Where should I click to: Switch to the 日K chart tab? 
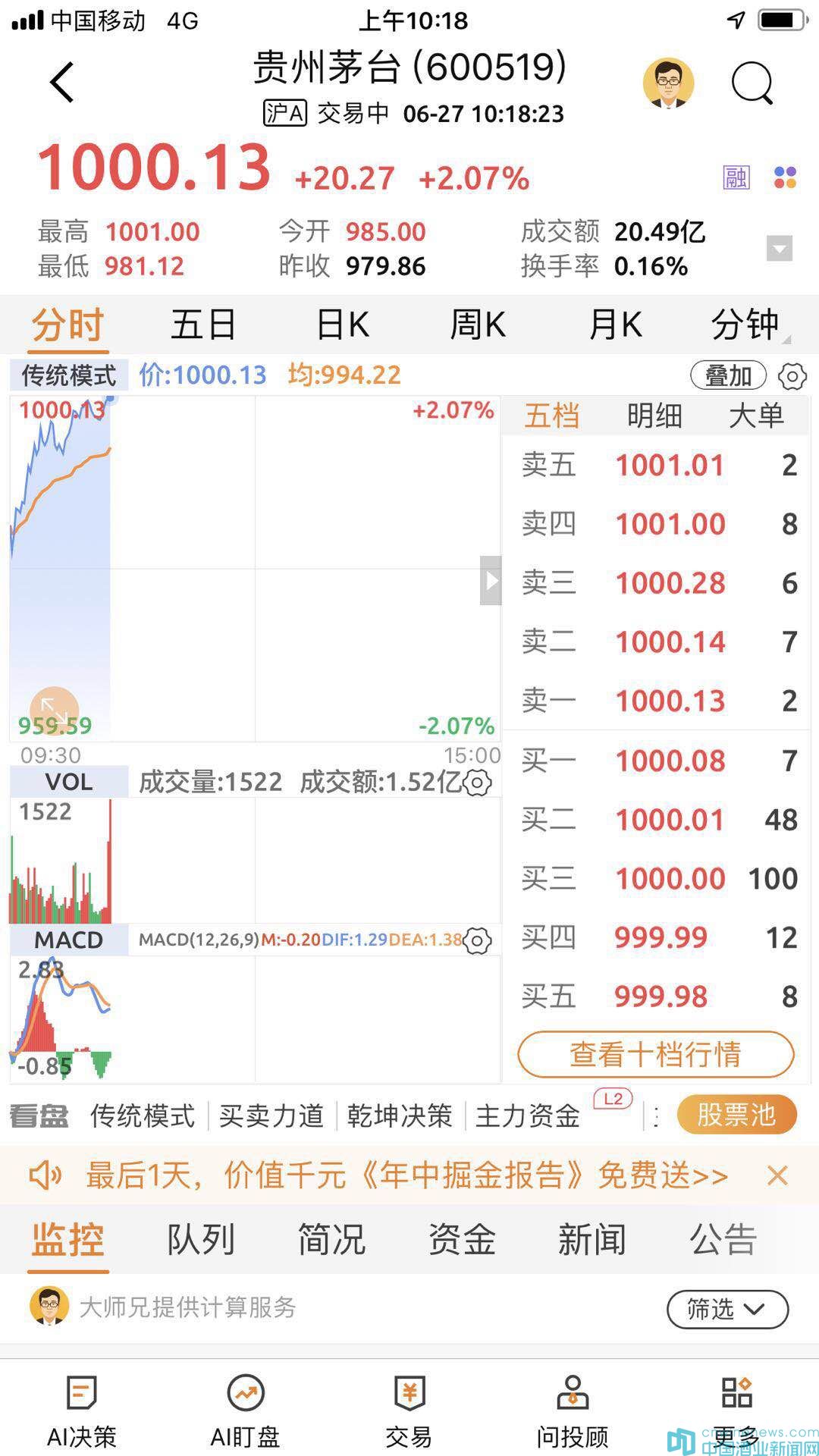[342, 325]
